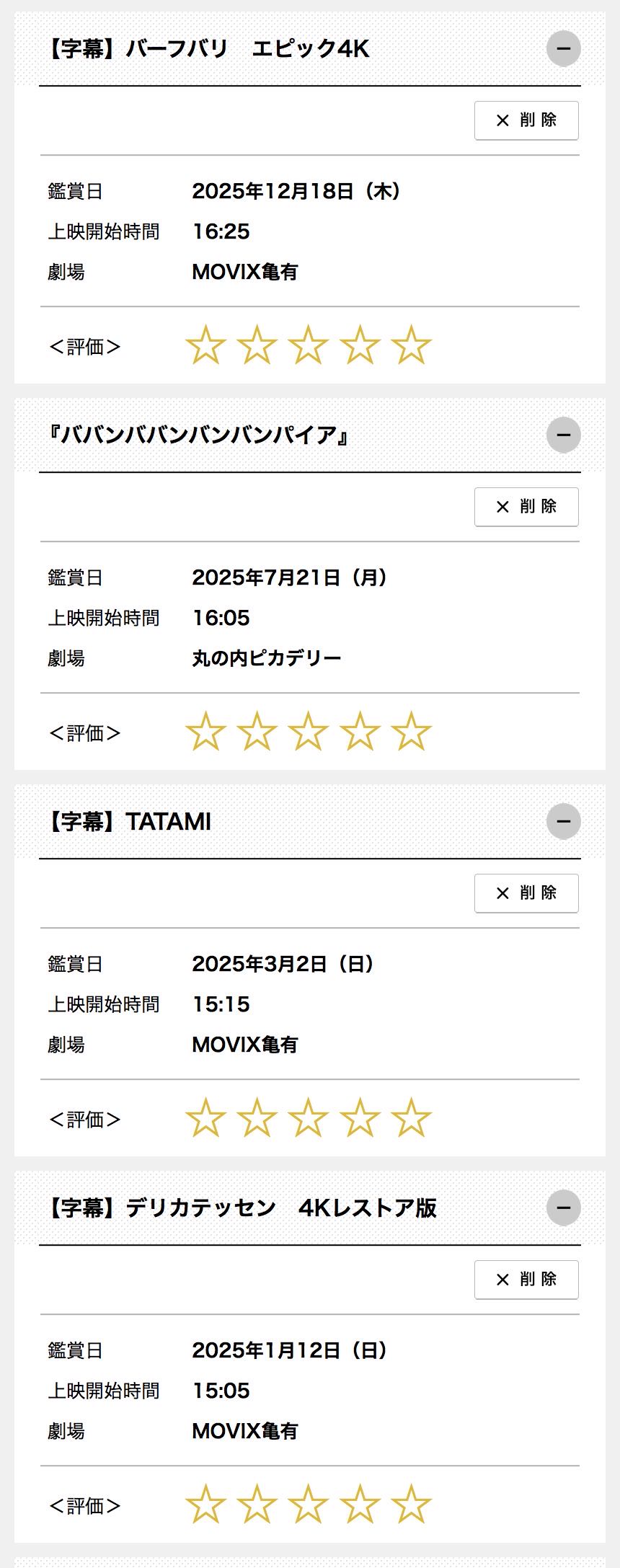620x1568 pixels.
Task: Collapse the デリカテッセン 4Kレストア版 entry
Action: [564, 1208]
